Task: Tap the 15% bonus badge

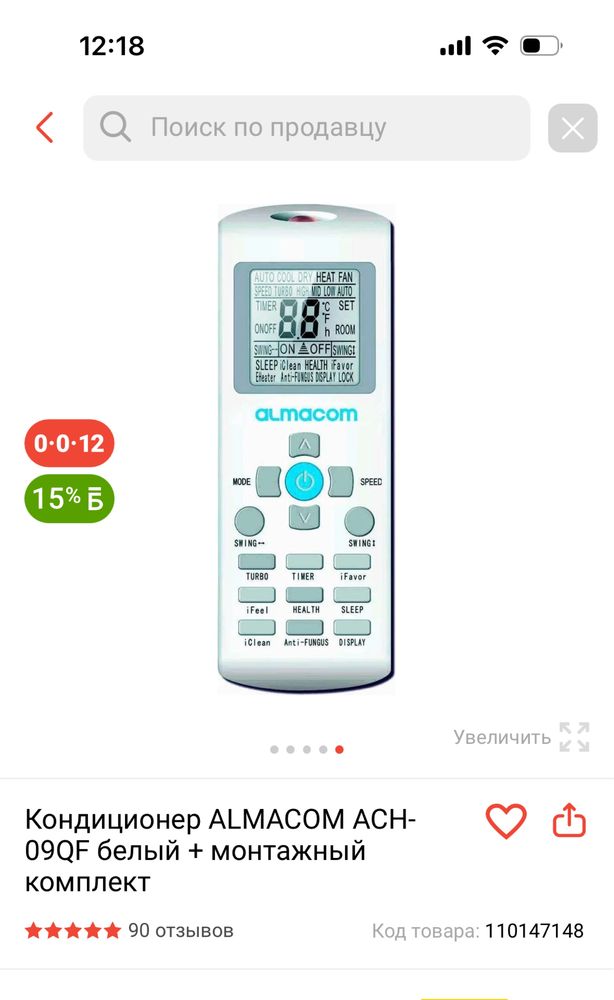Action: [x=70, y=500]
